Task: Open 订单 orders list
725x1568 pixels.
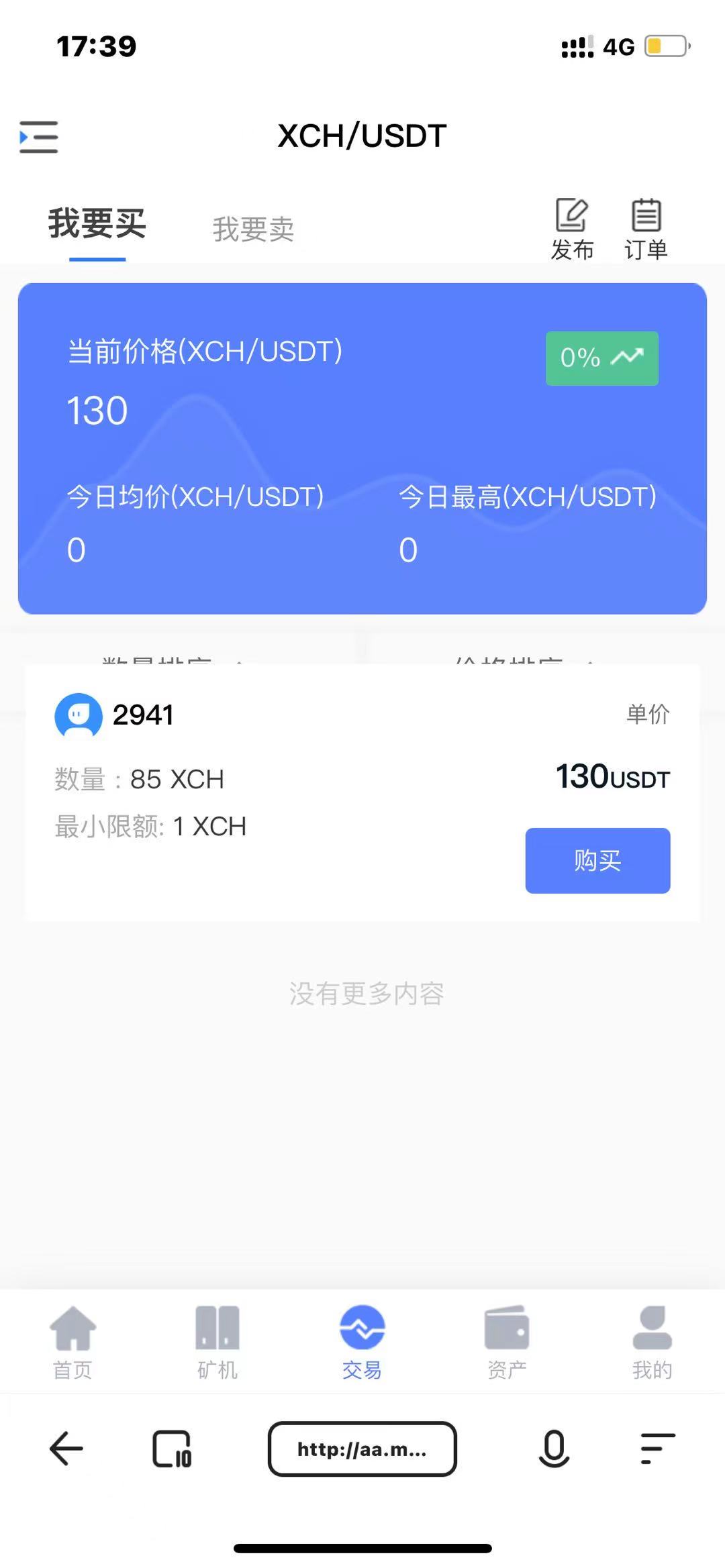Action: click(646, 229)
